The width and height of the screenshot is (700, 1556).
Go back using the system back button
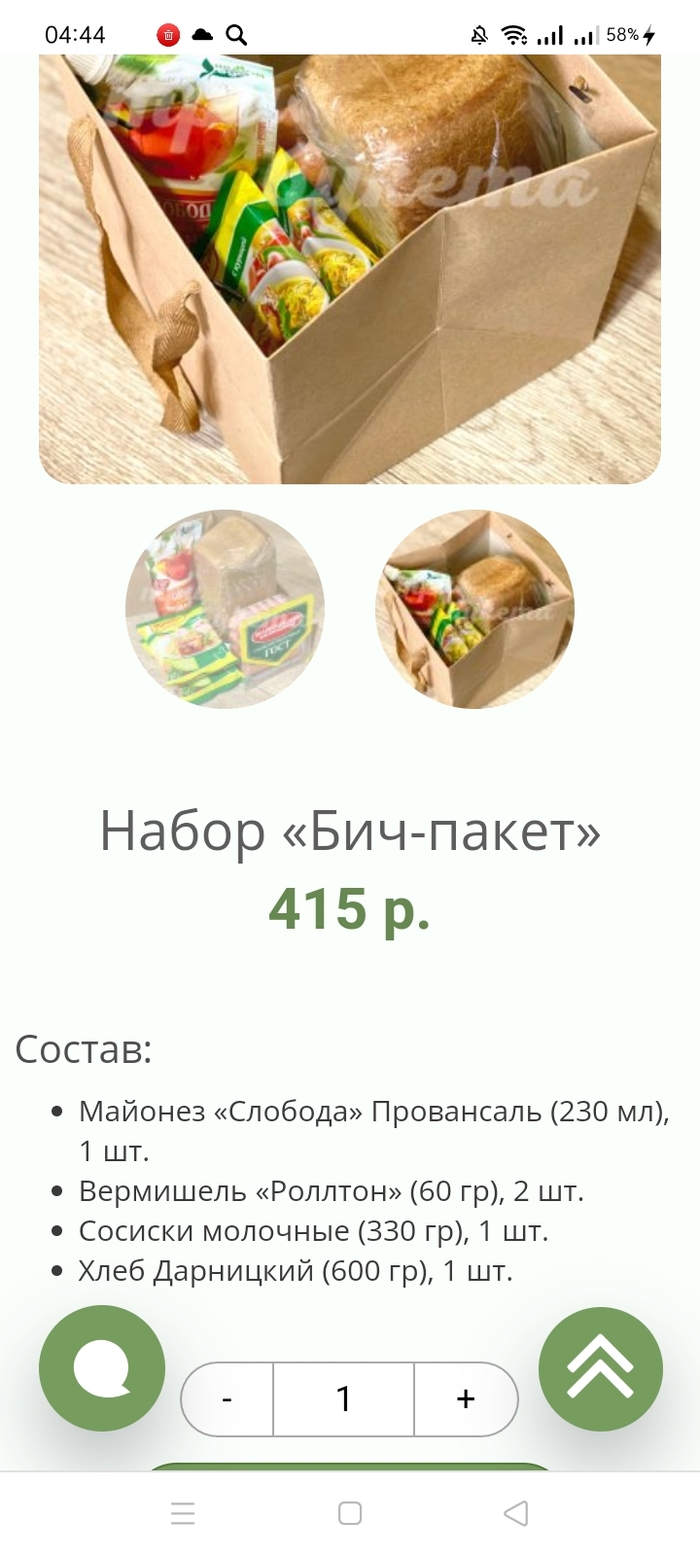[x=516, y=1513]
